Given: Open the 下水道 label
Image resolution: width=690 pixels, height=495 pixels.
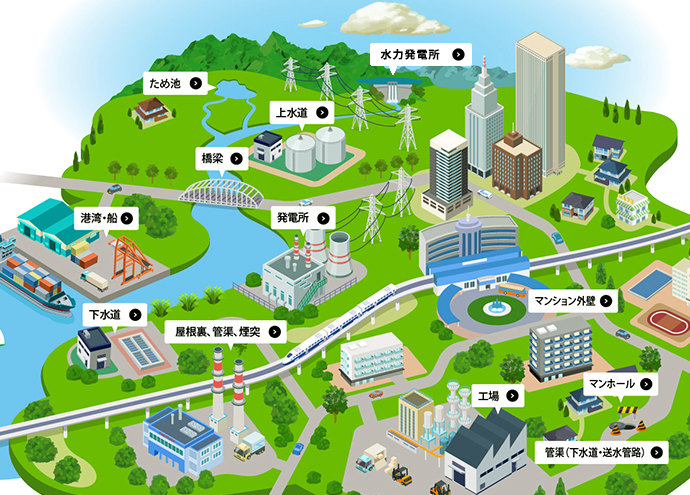Looking at the screenshot, I should [113, 314].
